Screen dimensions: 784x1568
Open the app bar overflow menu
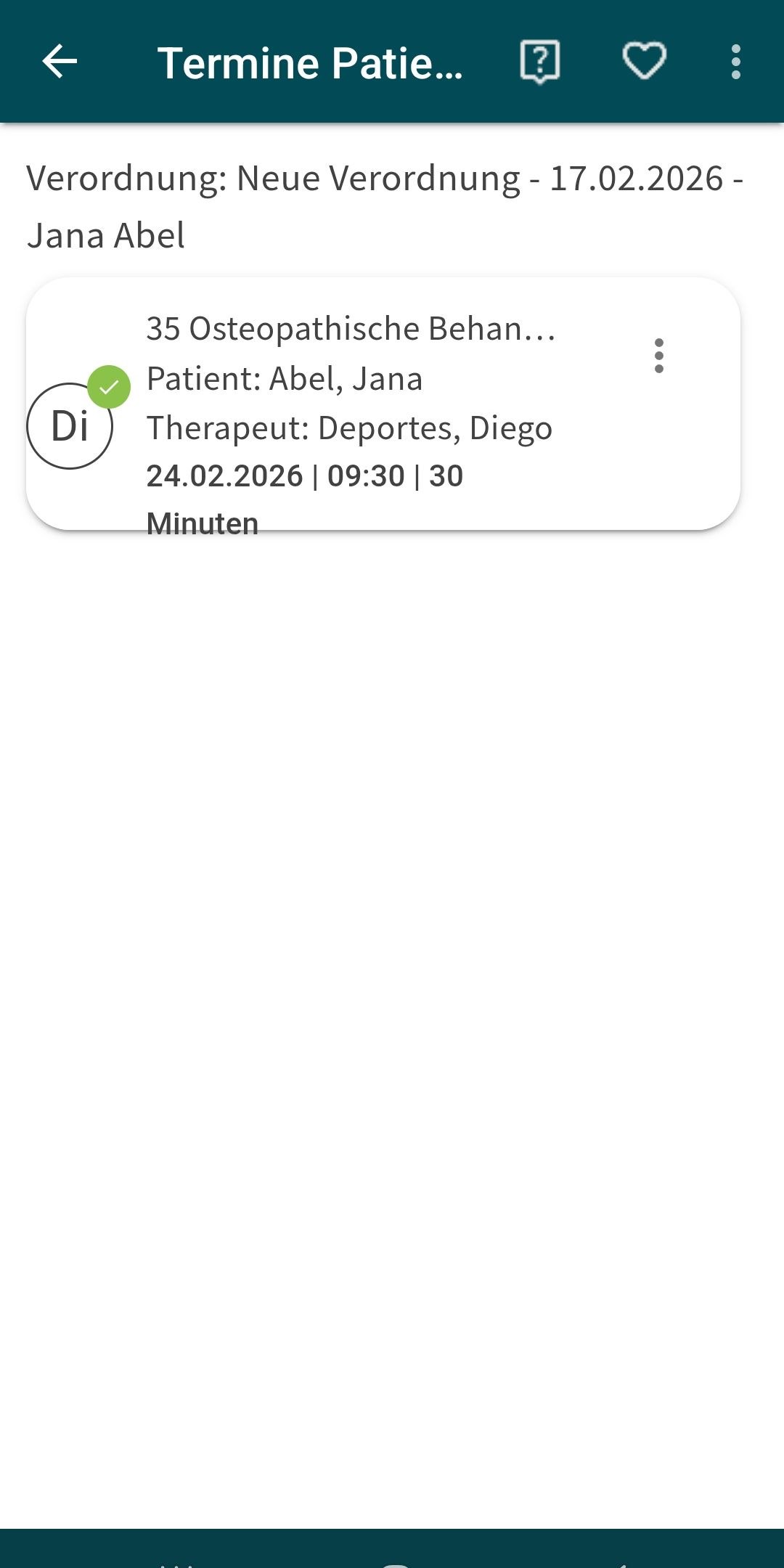[736, 62]
